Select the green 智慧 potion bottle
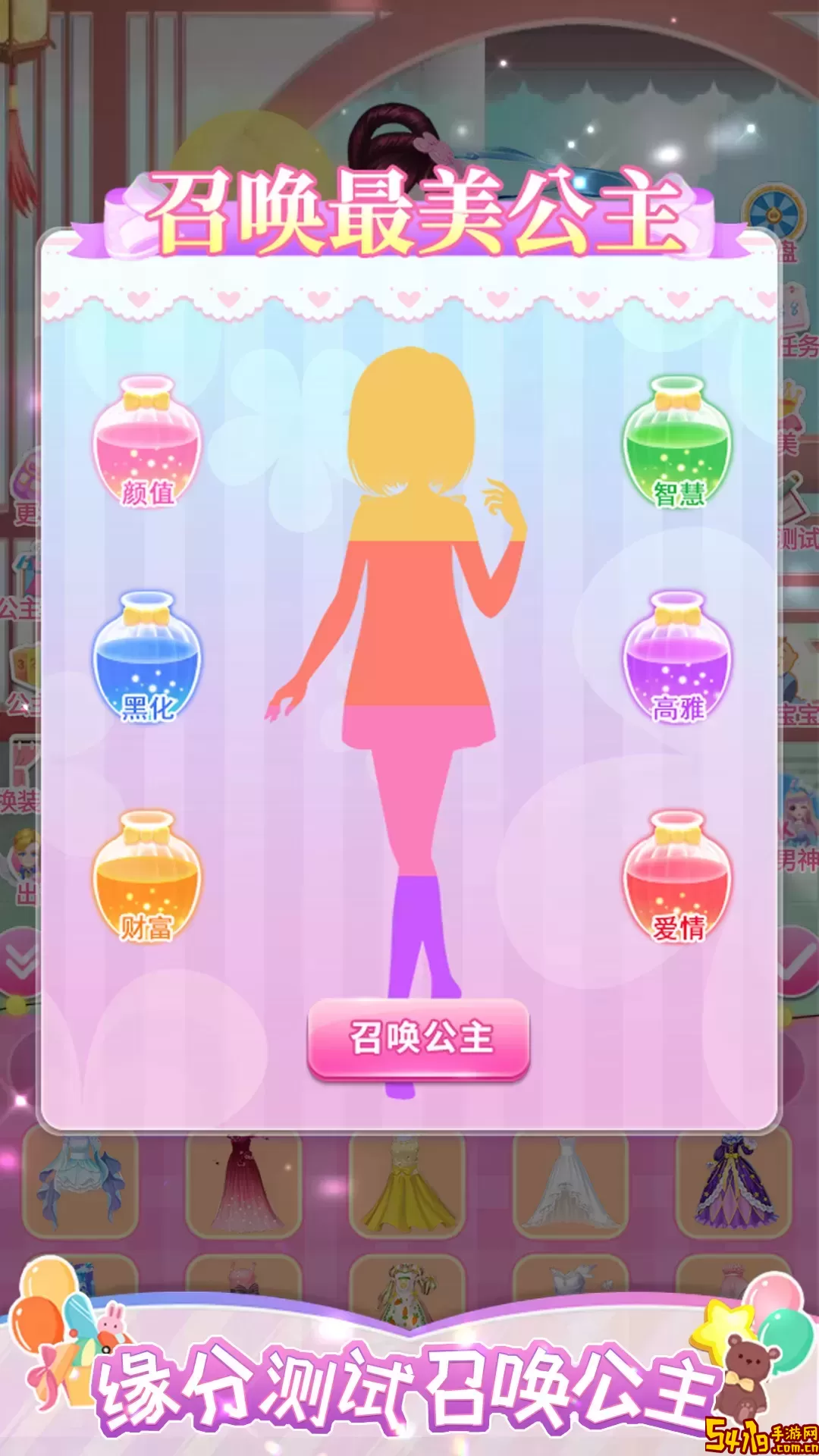This screenshot has height=1456, width=819. pyautogui.click(x=677, y=444)
